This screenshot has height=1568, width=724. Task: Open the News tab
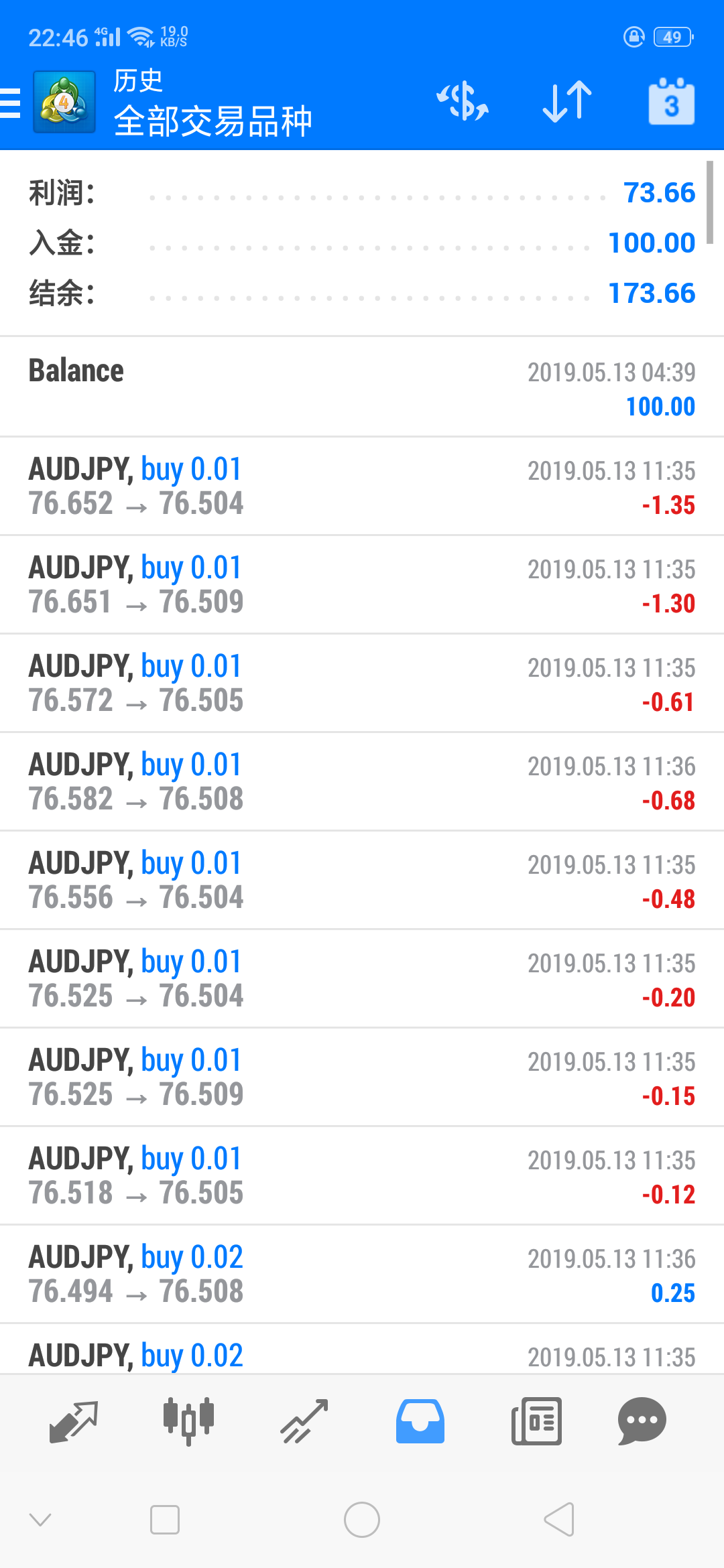click(536, 1421)
